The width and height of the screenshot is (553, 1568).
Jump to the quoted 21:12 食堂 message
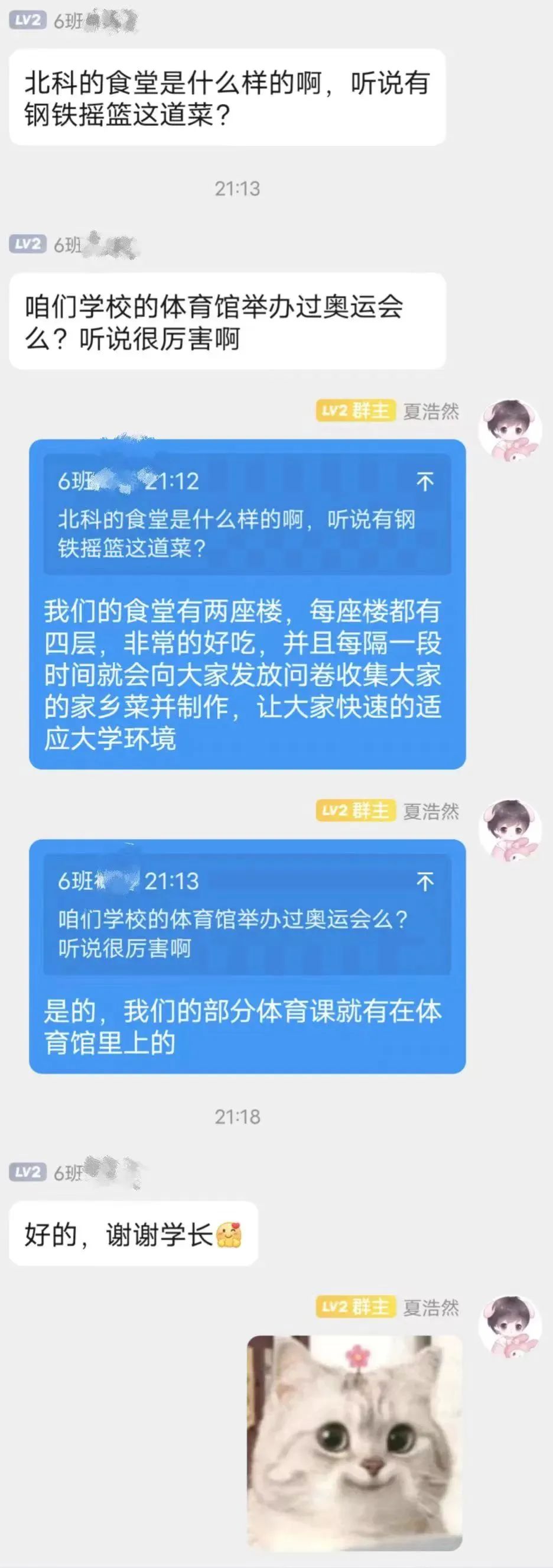click(x=425, y=482)
